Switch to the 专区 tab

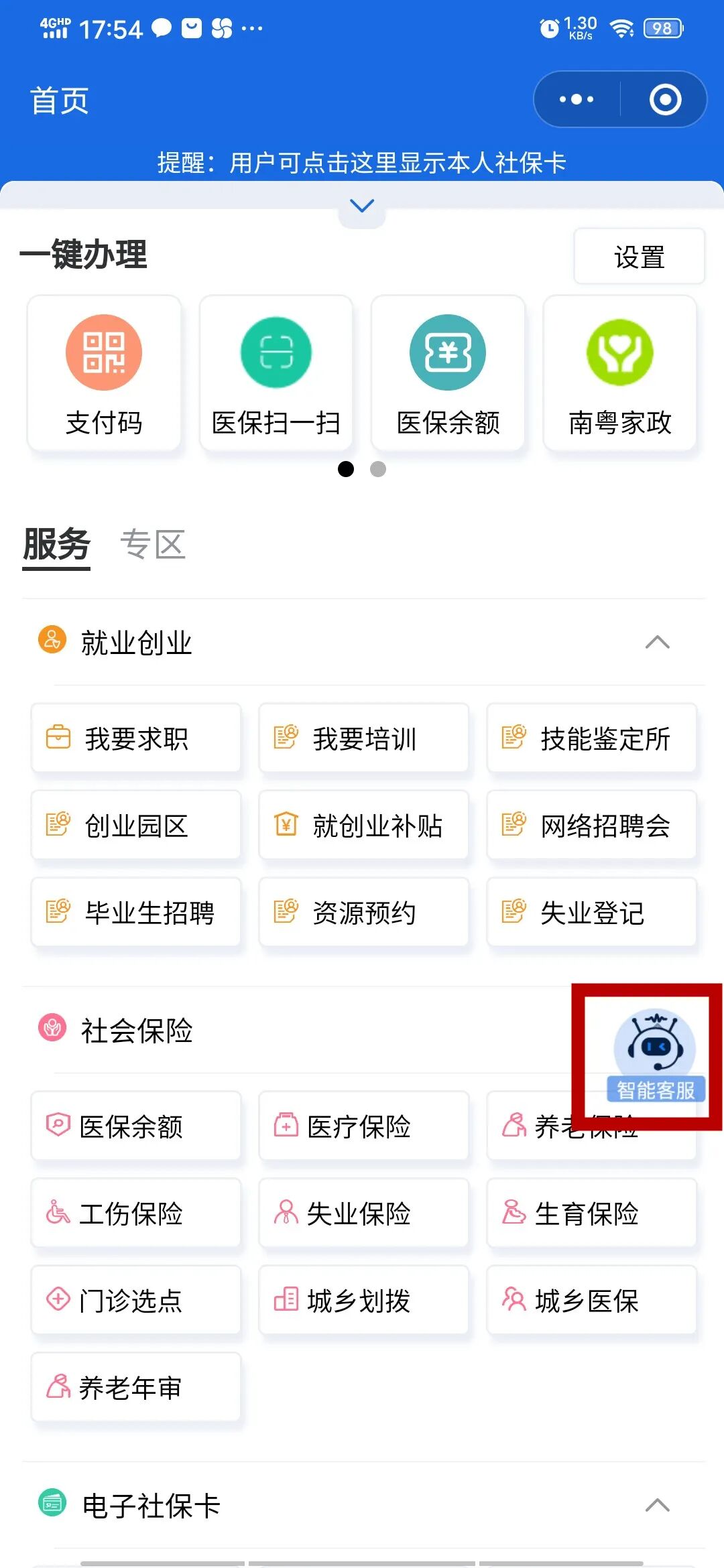[153, 544]
